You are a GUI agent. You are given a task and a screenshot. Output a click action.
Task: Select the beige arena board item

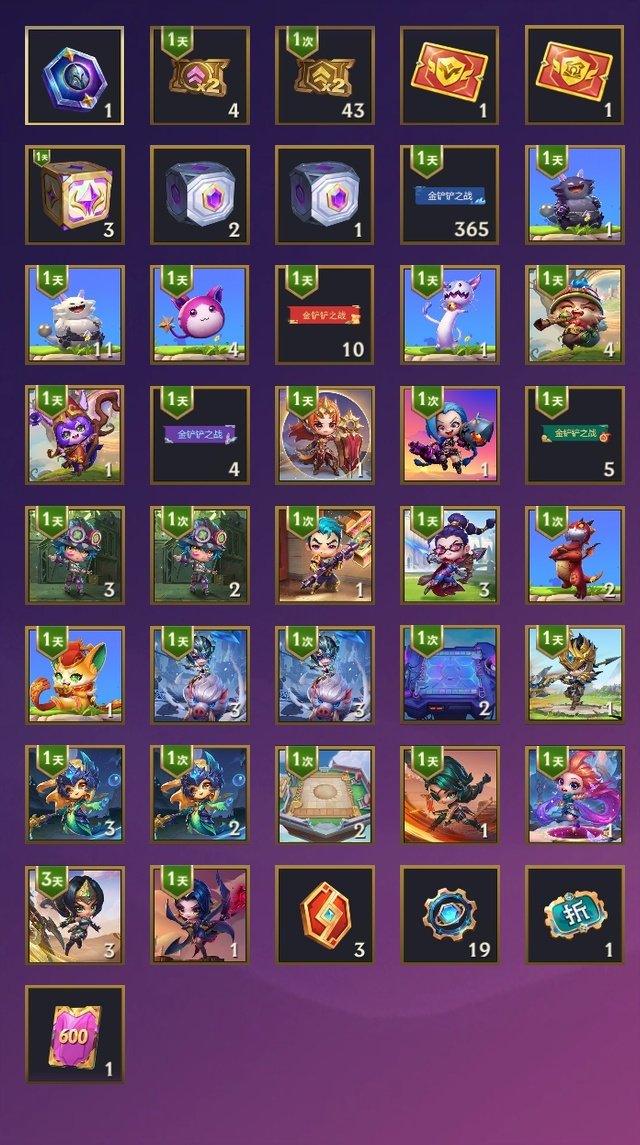[x=325, y=794]
